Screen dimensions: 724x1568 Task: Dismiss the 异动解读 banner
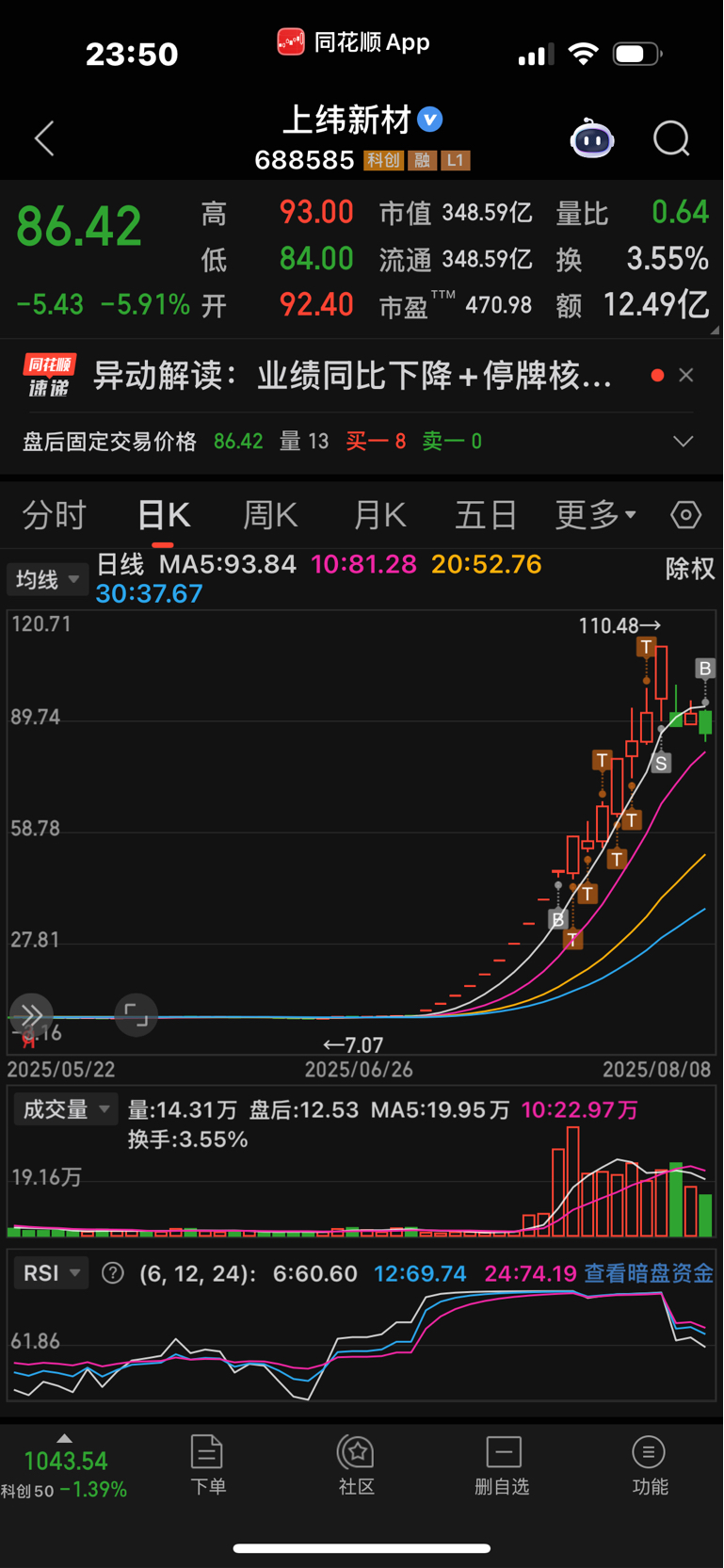tap(686, 375)
